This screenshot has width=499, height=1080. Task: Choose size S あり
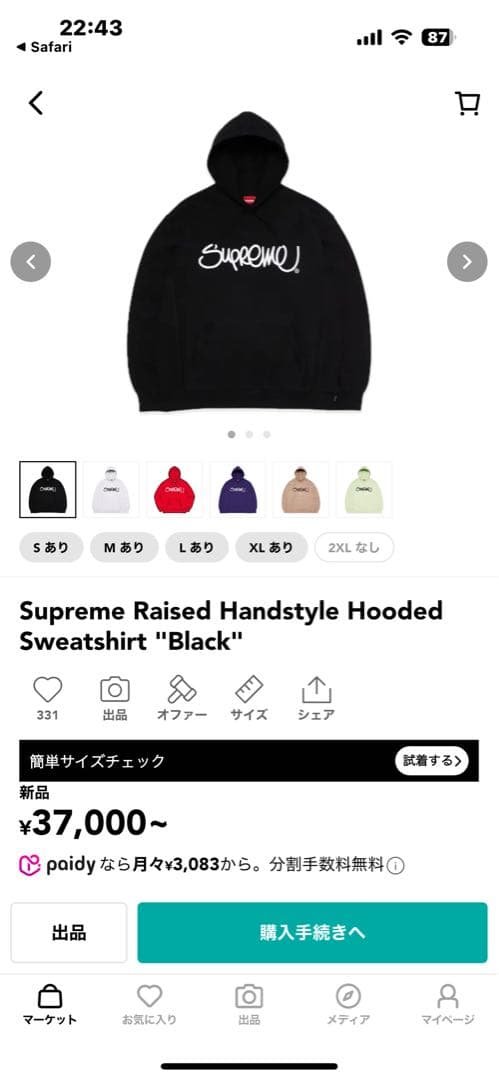pyautogui.click(x=52, y=548)
